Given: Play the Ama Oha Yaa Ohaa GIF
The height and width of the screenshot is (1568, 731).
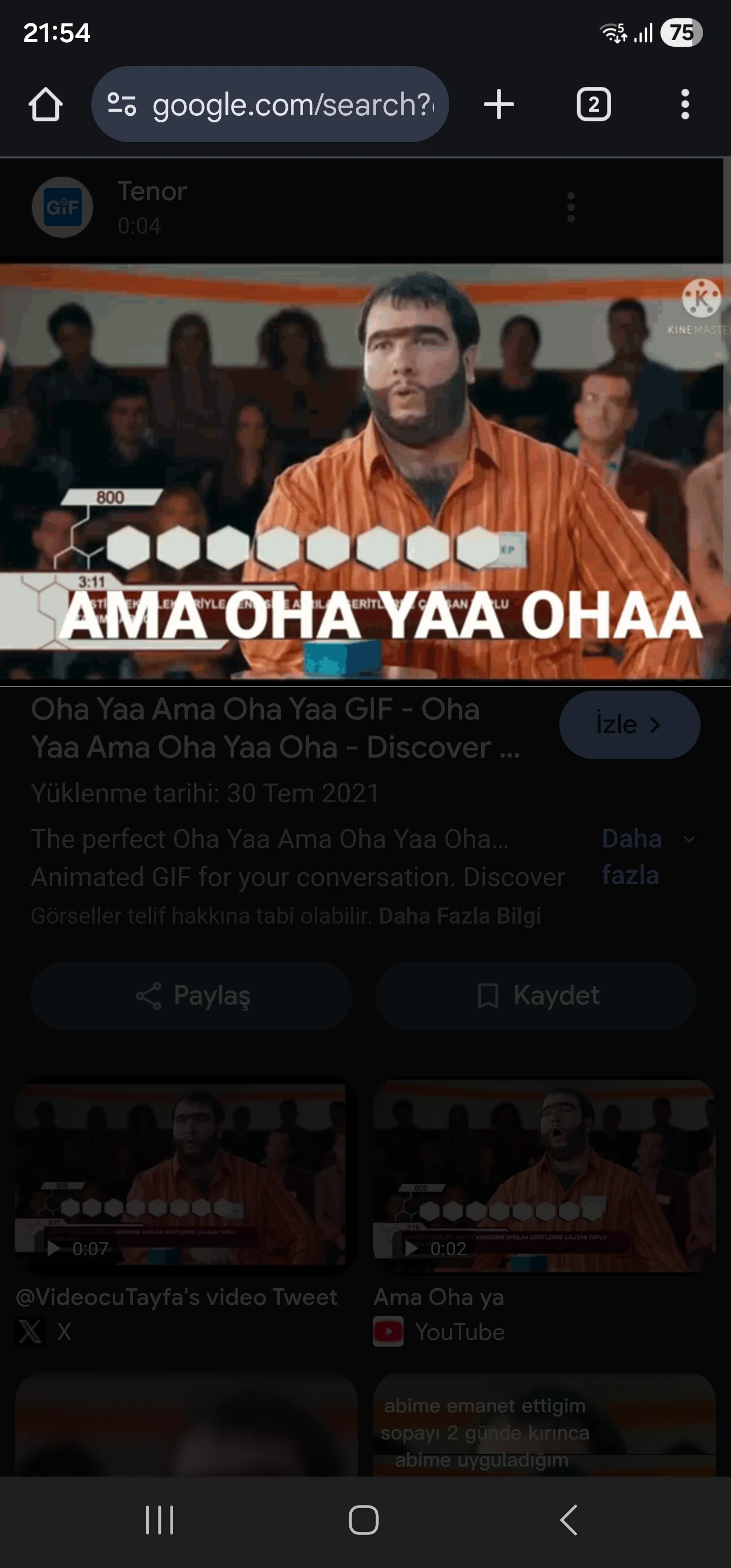Looking at the screenshot, I should tap(365, 472).
